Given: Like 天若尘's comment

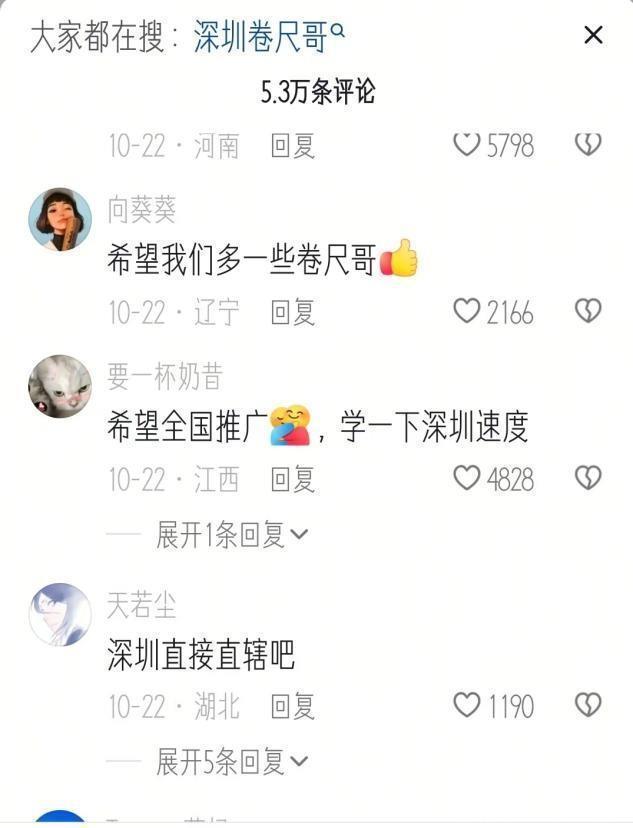Looking at the screenshot, I should click(x=467, y=706).
